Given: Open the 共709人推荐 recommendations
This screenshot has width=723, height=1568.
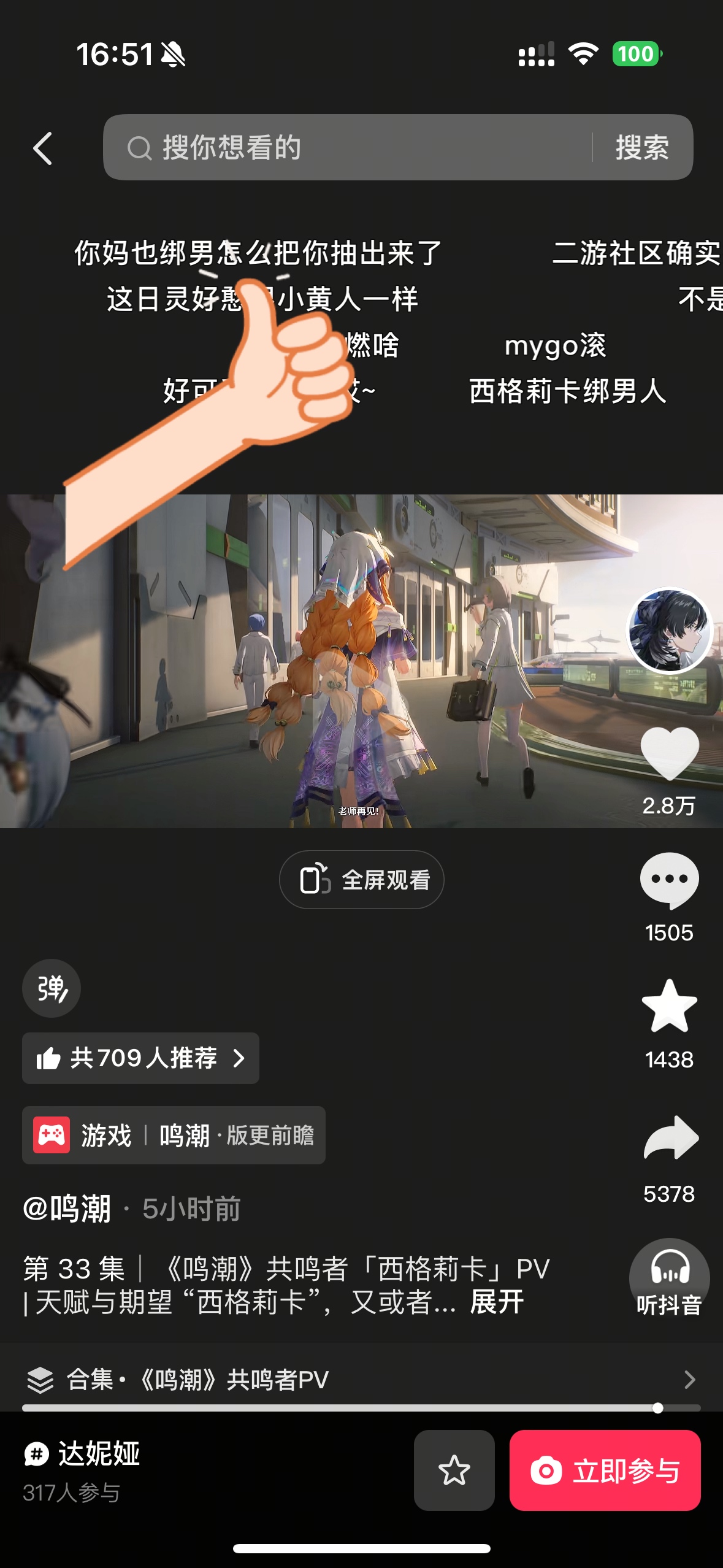Looking at the screenshot, I should [140, 1058].
